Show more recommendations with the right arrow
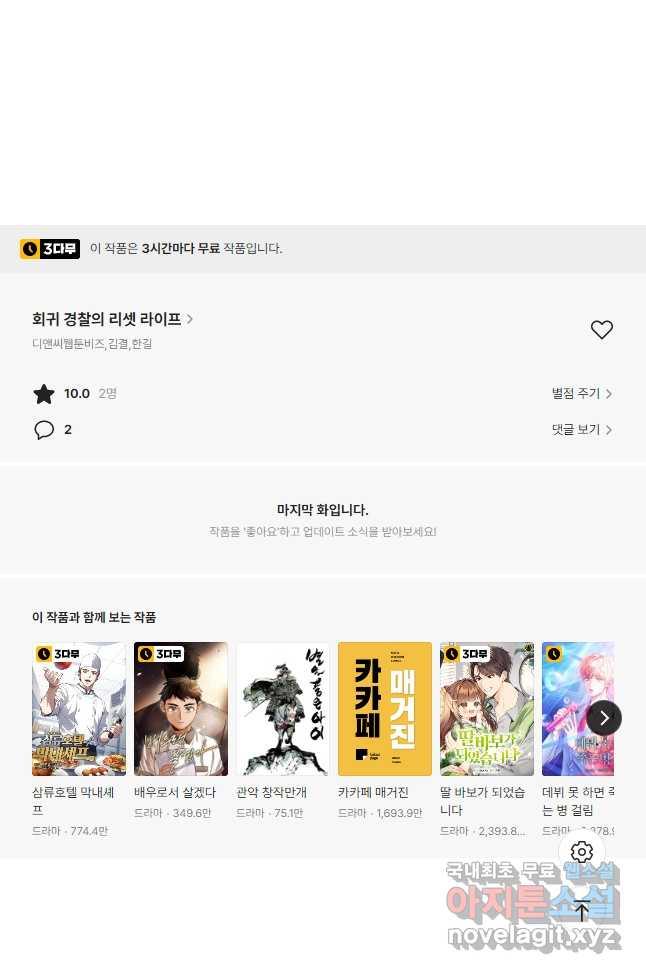This screenshot has height=974, width=646. tap(604, 717)
